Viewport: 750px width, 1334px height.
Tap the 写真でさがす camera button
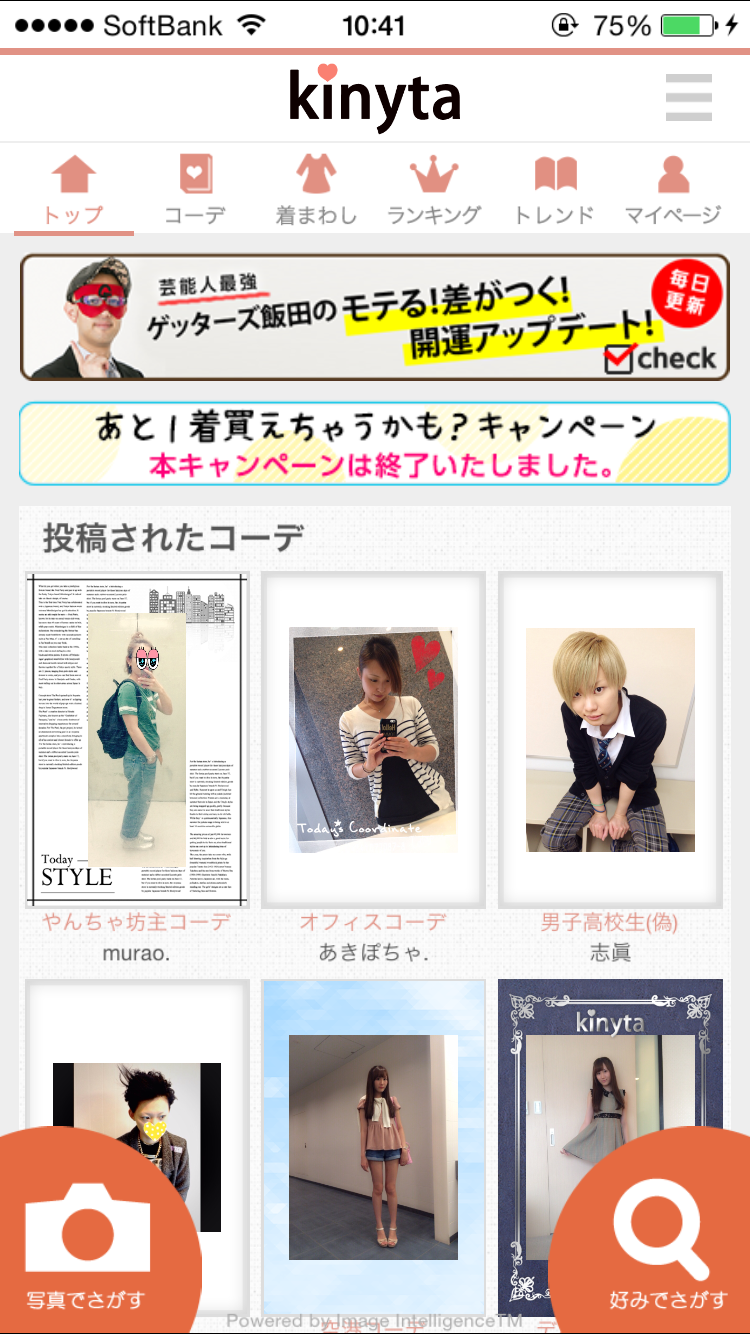[88, 1235]
